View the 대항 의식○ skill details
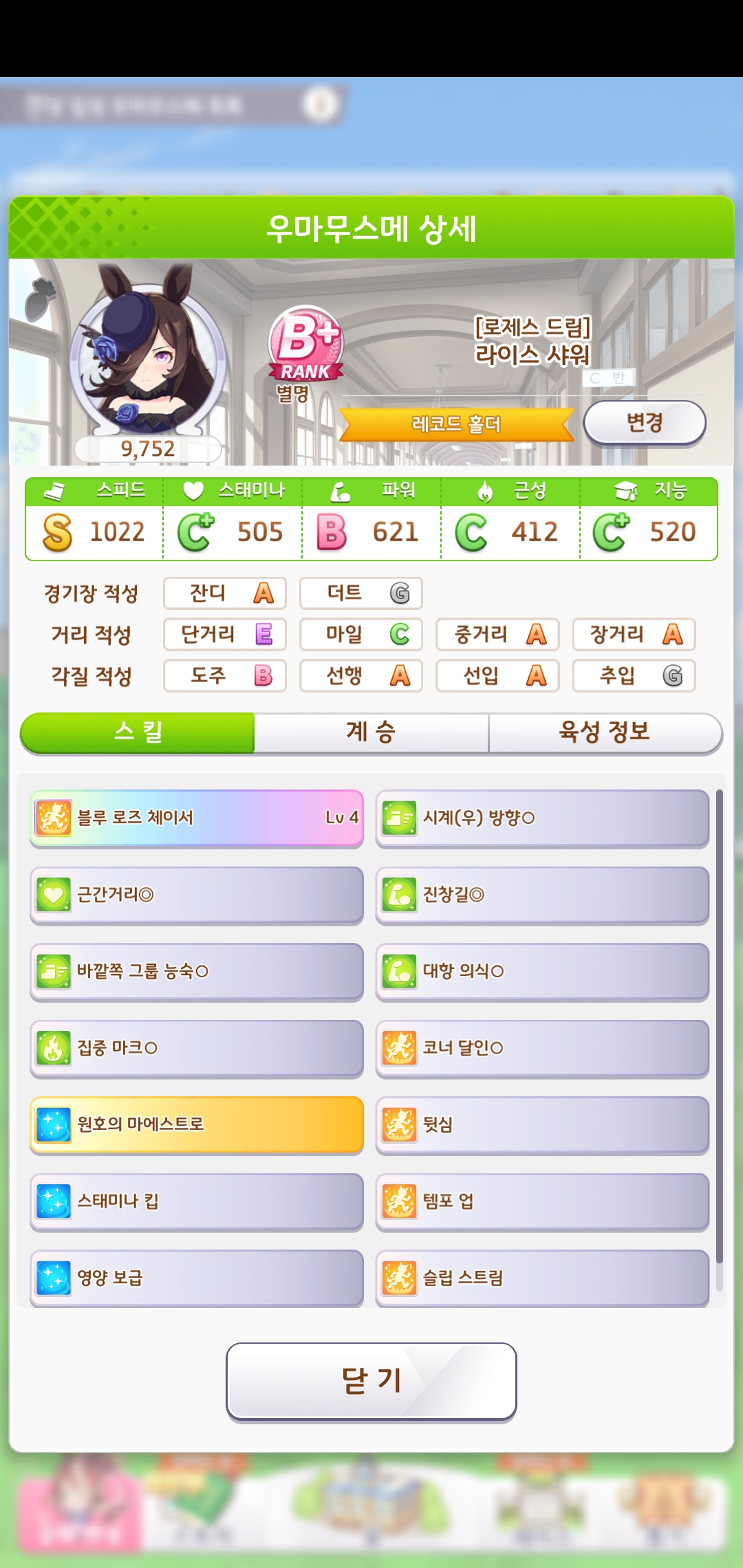 pos(542,971)
